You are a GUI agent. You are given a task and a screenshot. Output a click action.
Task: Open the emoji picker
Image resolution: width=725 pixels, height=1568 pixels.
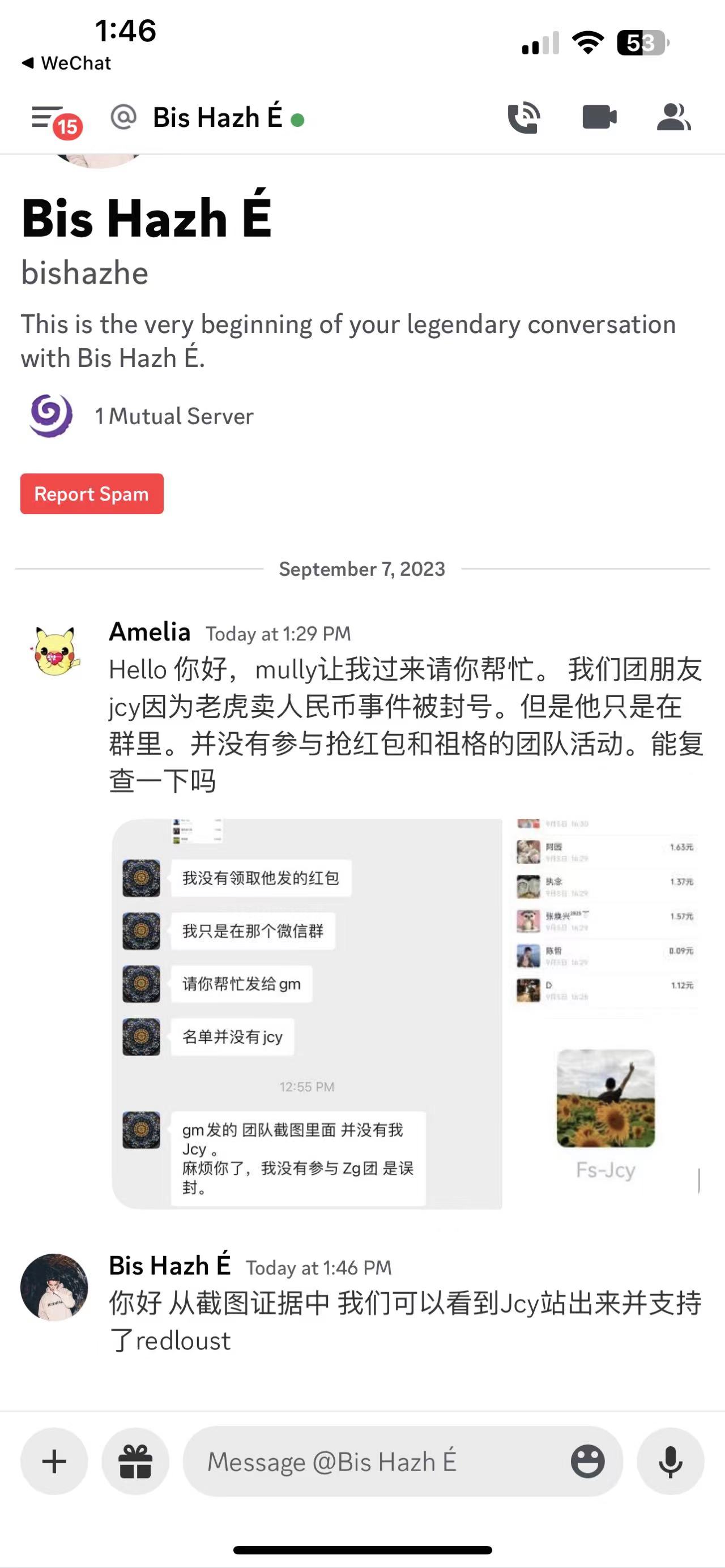coord(587,1462)
